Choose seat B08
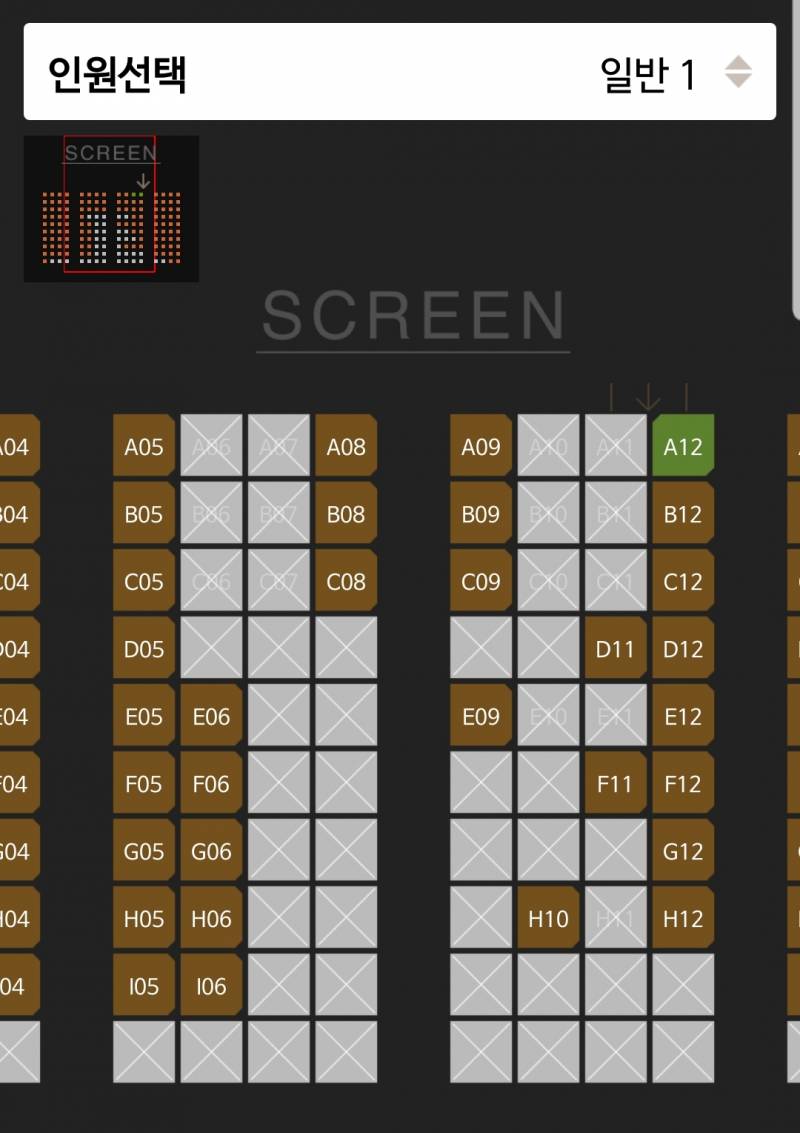This screenshot has width=800, height=1133. [346, 514]
